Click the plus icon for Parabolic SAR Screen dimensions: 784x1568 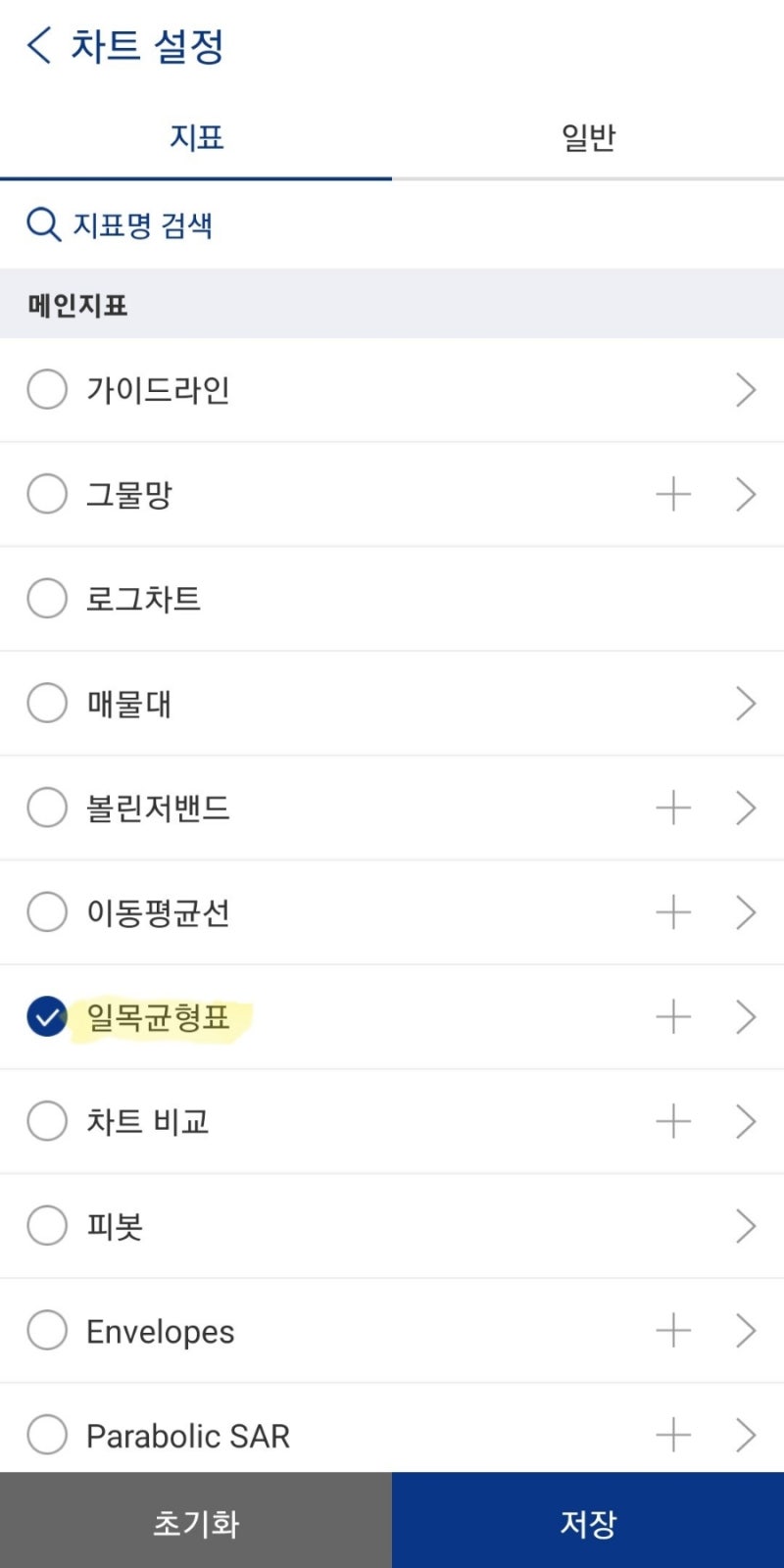coord(673,1436)
